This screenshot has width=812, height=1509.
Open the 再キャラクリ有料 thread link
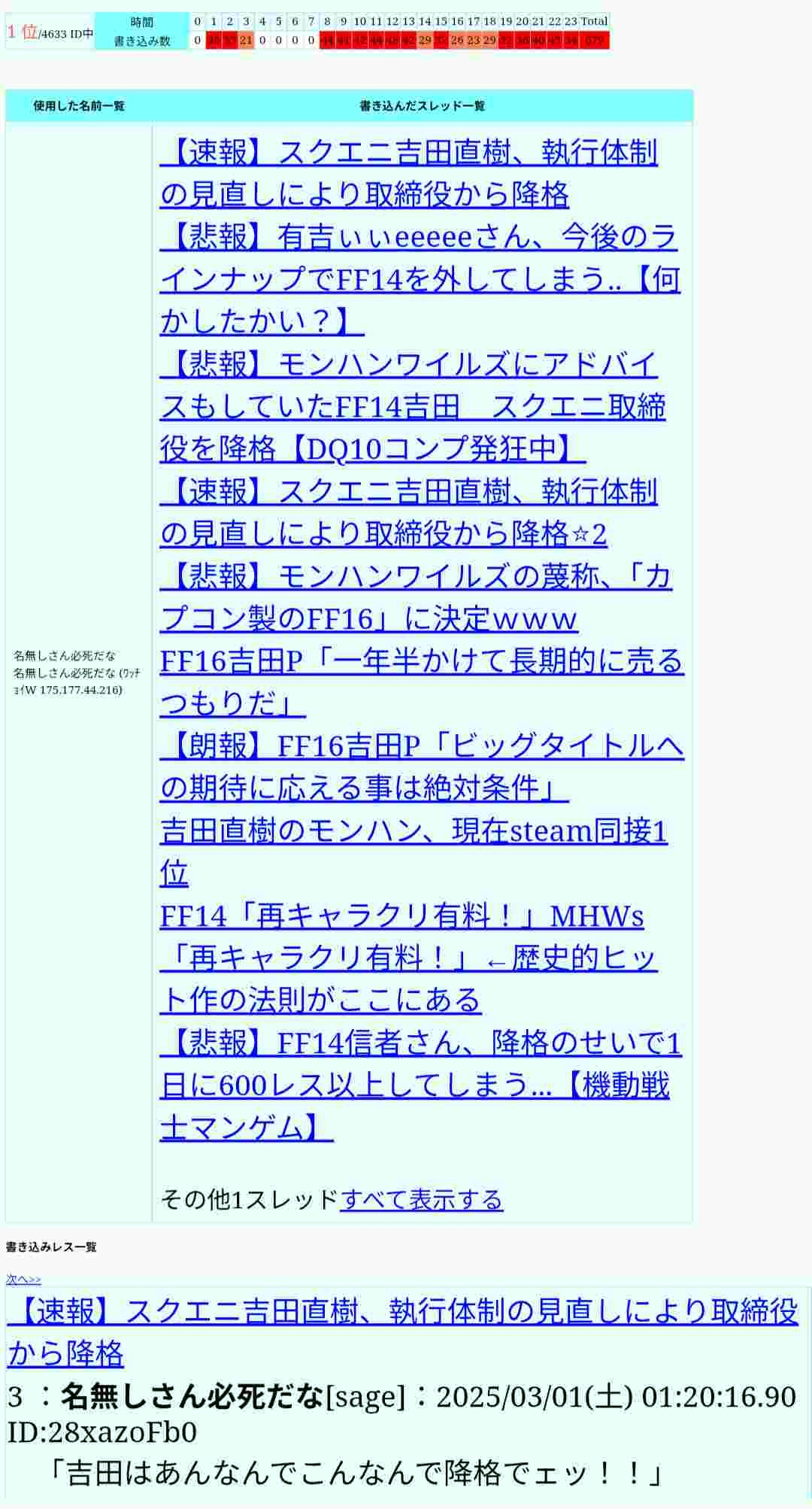[408, 958]
